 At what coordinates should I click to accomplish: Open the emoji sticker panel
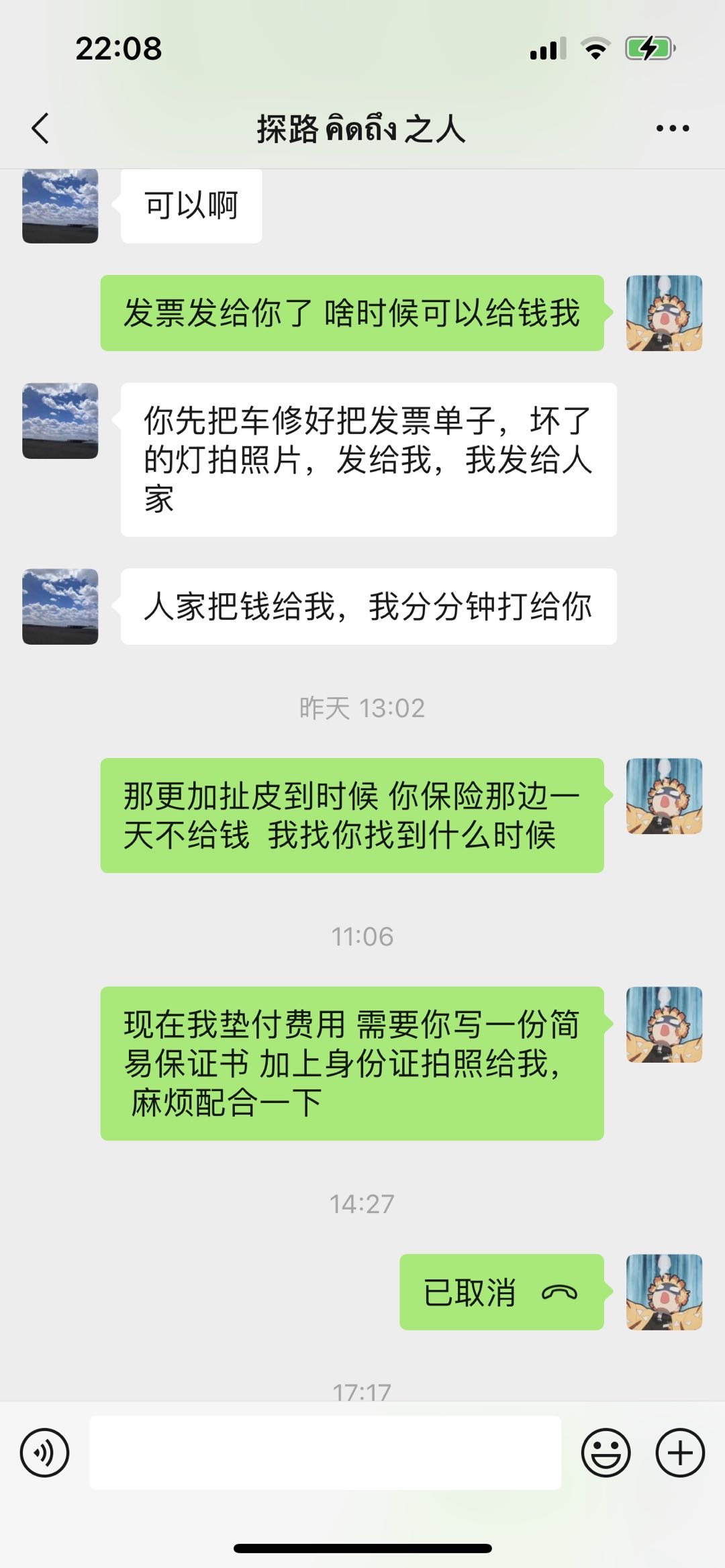pyautogui.click(x=606, y=1453)
